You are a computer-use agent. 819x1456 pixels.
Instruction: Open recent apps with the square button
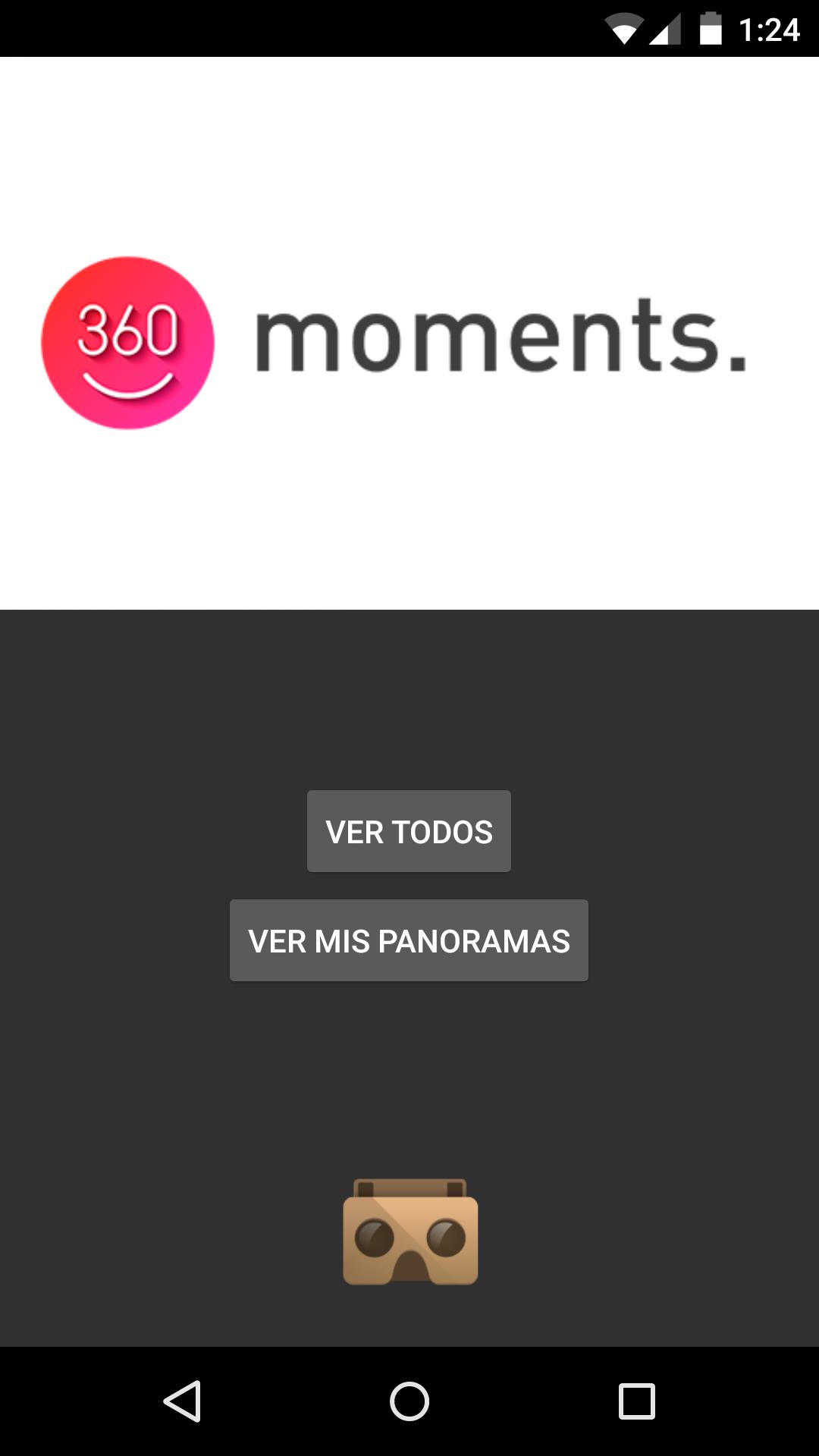[637, 1401]
